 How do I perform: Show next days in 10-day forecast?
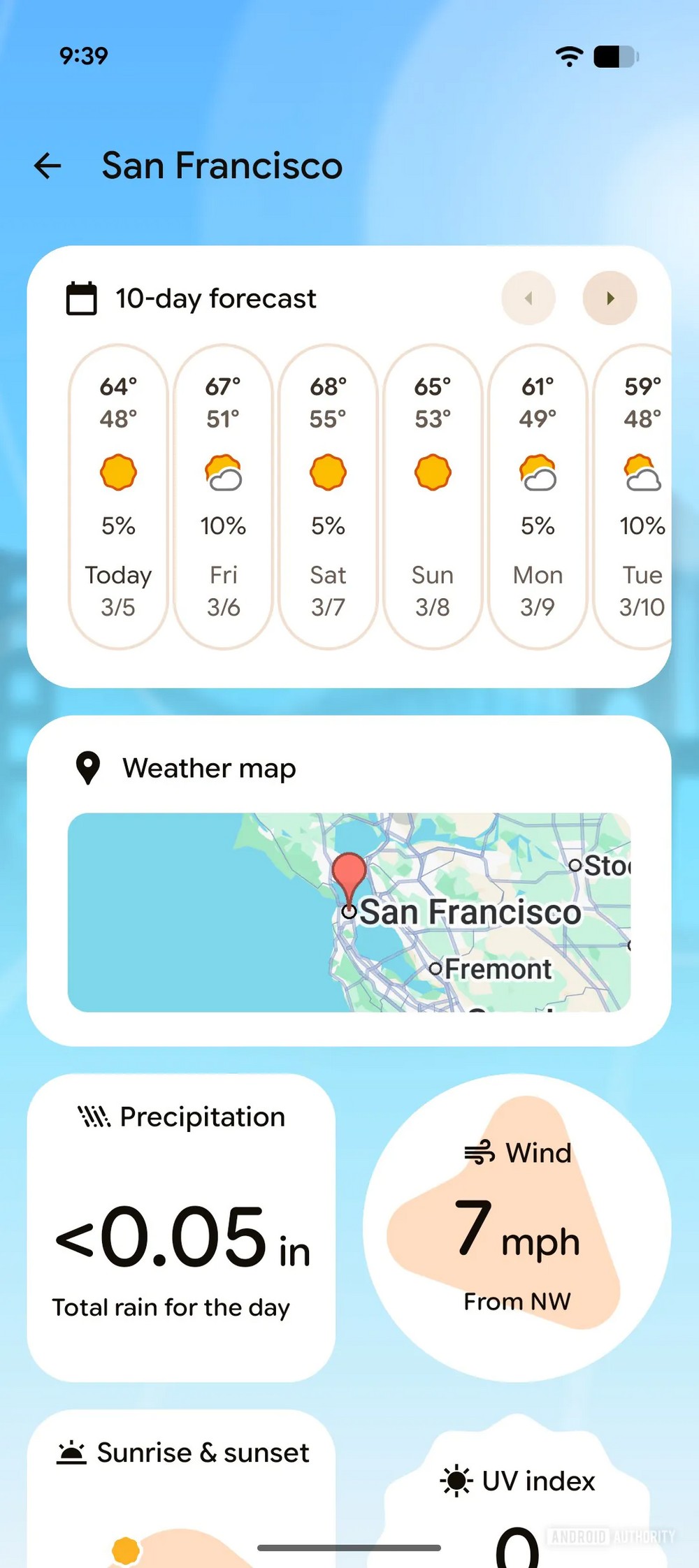(610, 298)
